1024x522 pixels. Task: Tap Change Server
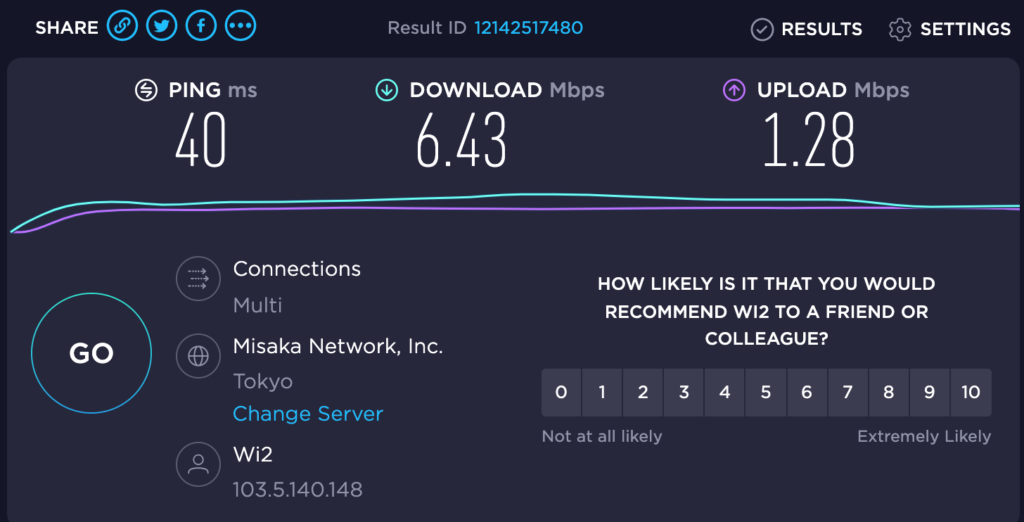308,413
